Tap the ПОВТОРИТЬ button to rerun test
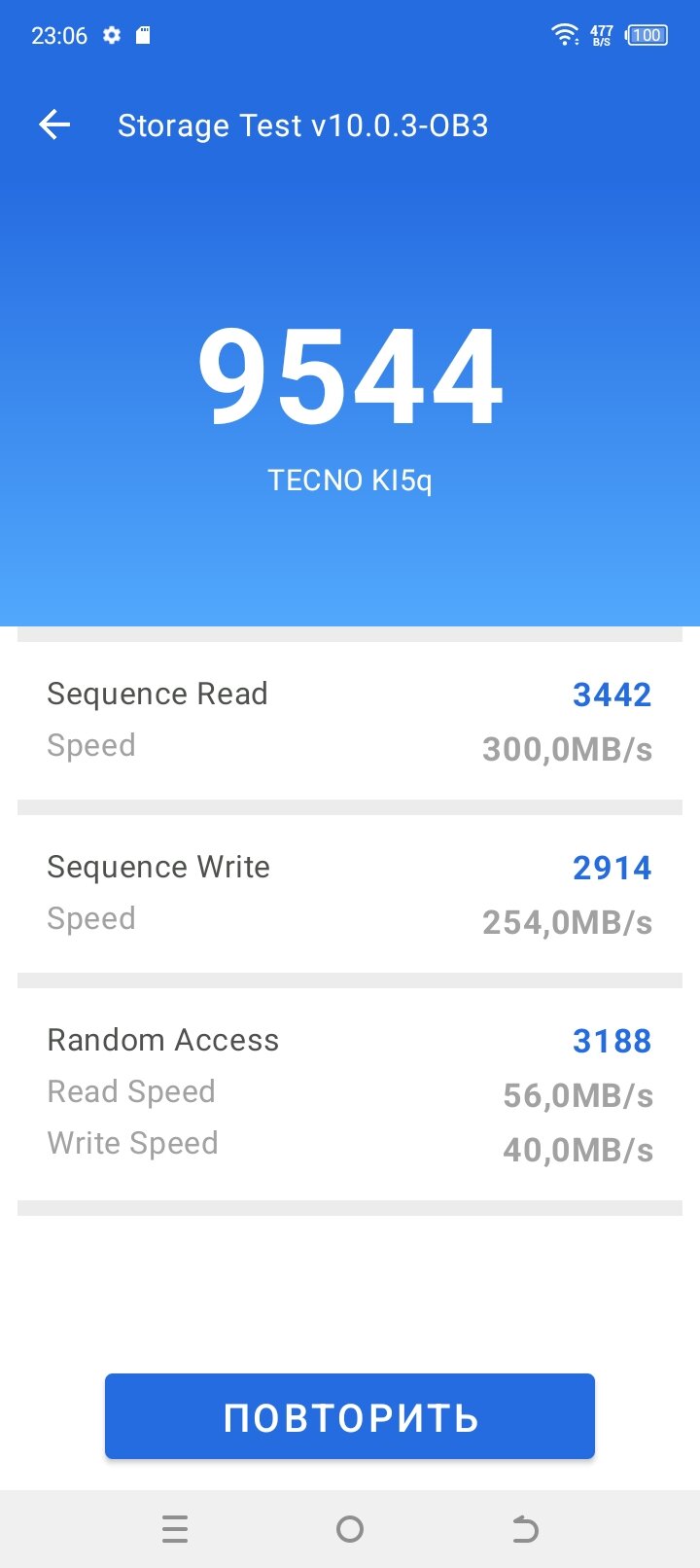Screen dimensions: 700x1568 (x=350, y=1416)
